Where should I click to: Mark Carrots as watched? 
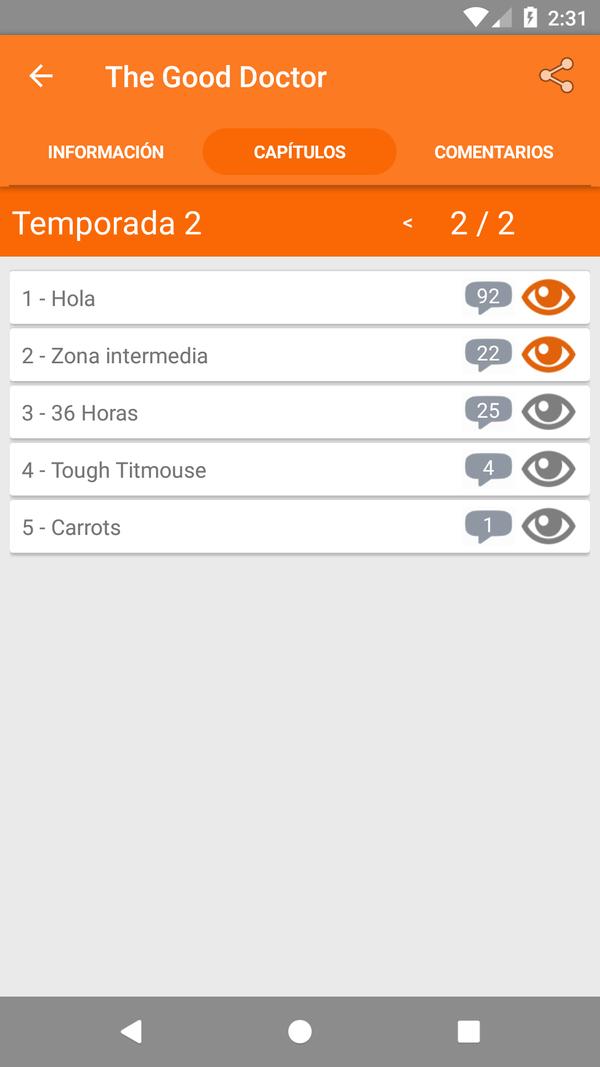pyautogui.click(x=548, y=526)
